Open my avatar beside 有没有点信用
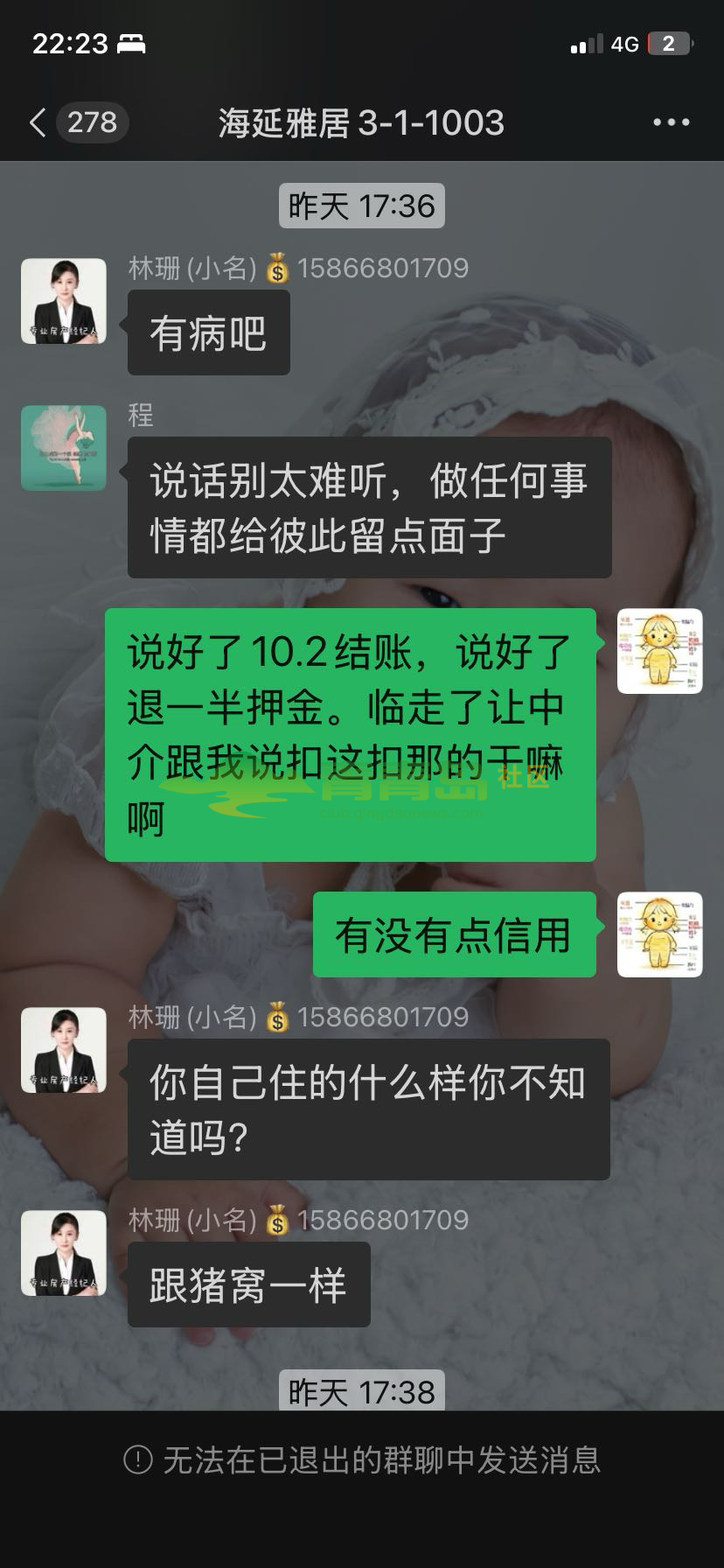 pyautogui.click(x=659, y=934)
